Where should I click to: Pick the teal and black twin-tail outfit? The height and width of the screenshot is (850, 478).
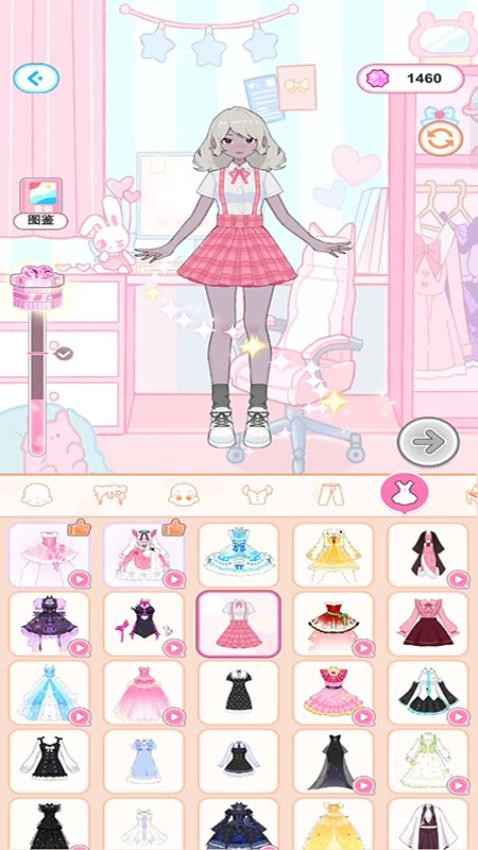(x=428, y=692)
